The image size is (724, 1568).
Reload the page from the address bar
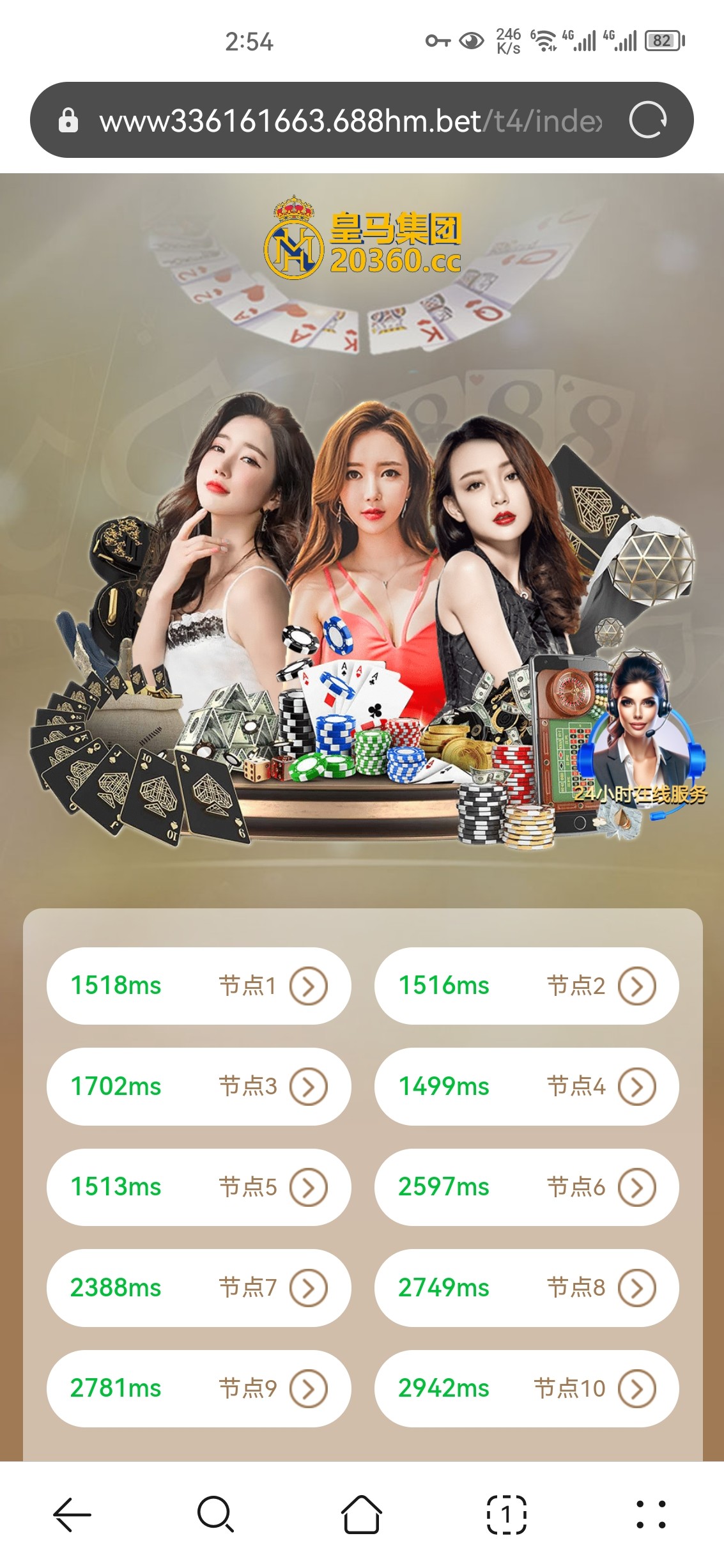647,120
